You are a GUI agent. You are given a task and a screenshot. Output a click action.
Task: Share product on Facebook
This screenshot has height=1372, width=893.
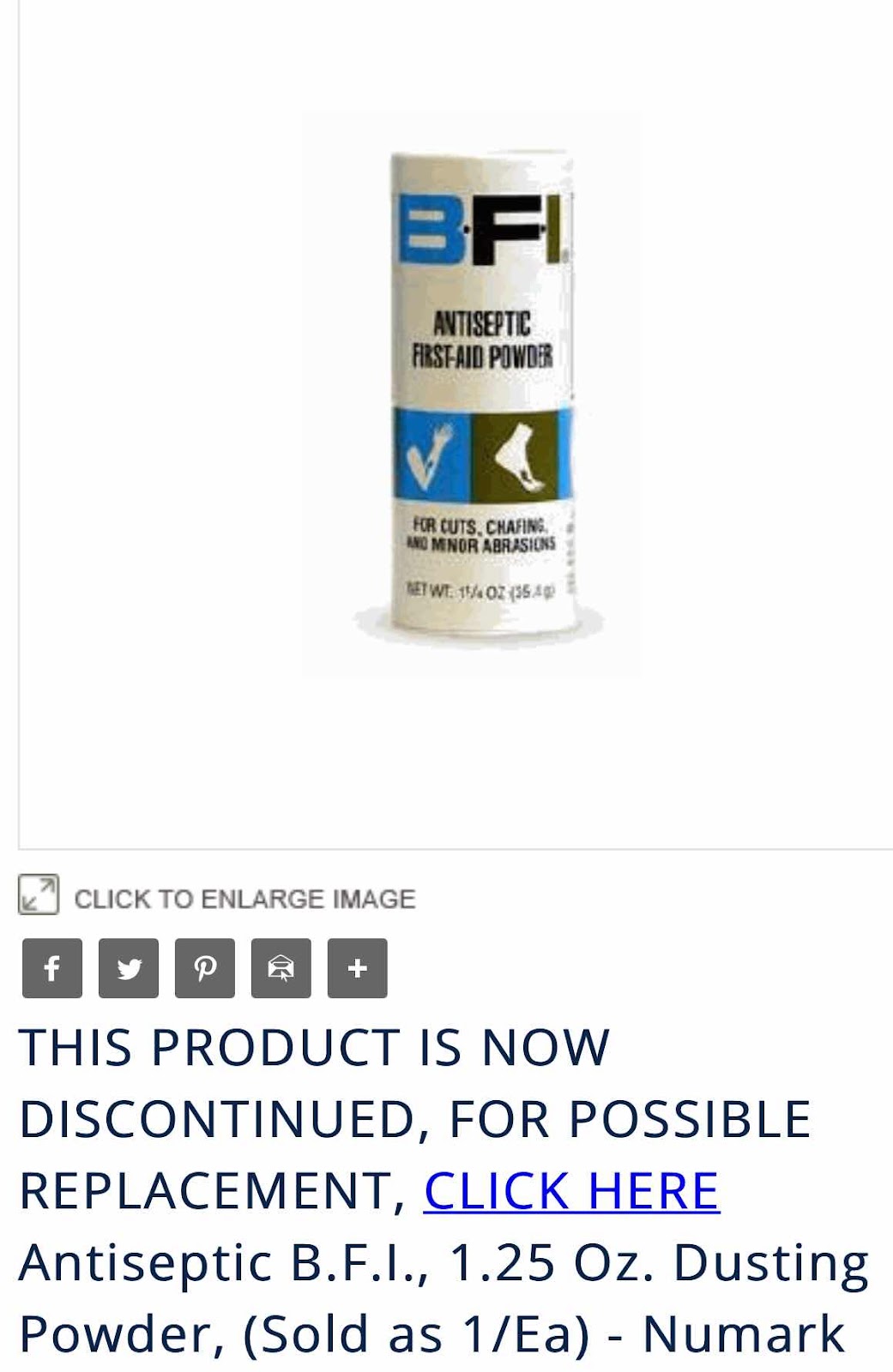point(52,968)
